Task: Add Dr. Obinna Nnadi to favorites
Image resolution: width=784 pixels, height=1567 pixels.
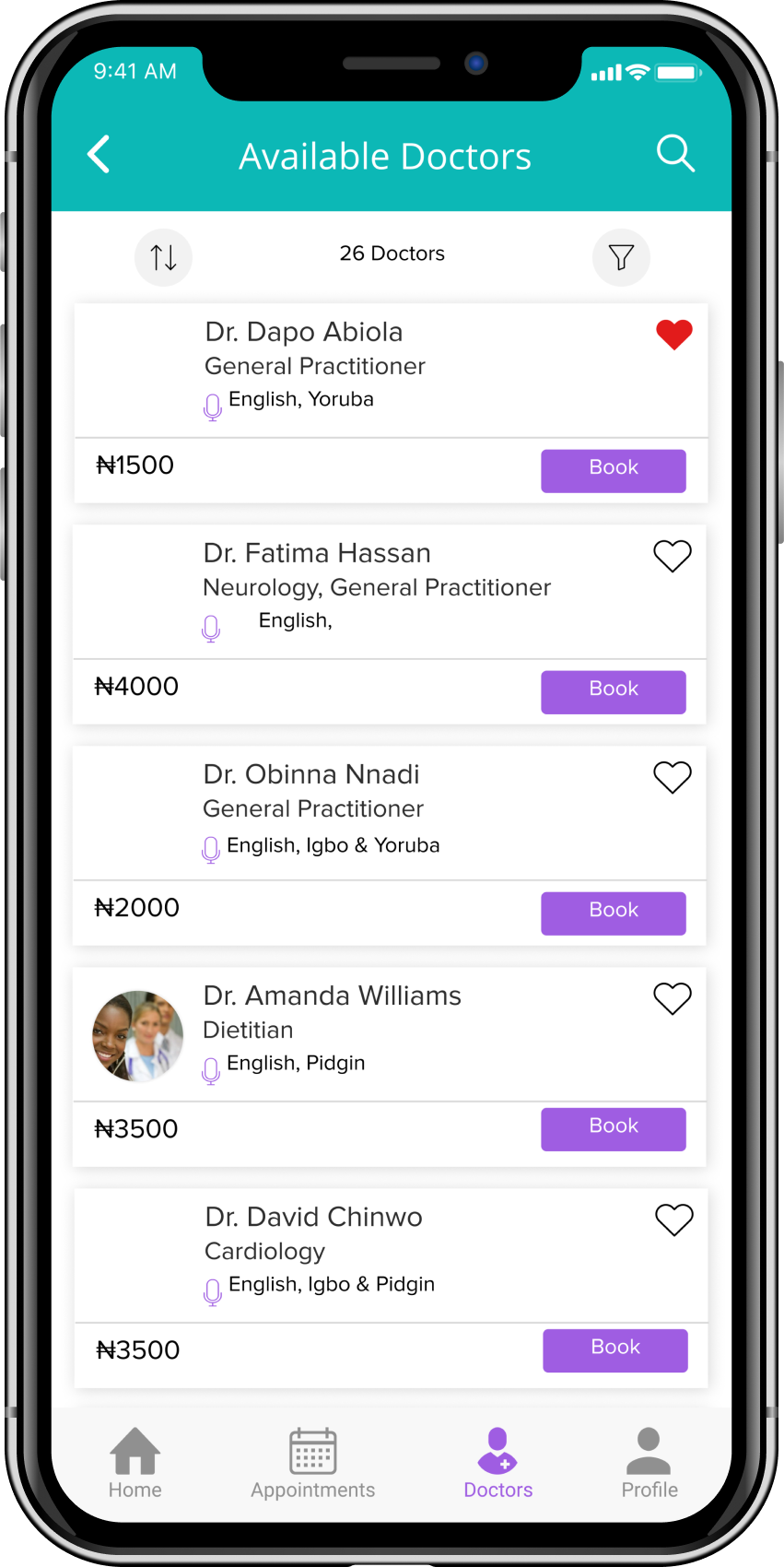Action: 673,777
